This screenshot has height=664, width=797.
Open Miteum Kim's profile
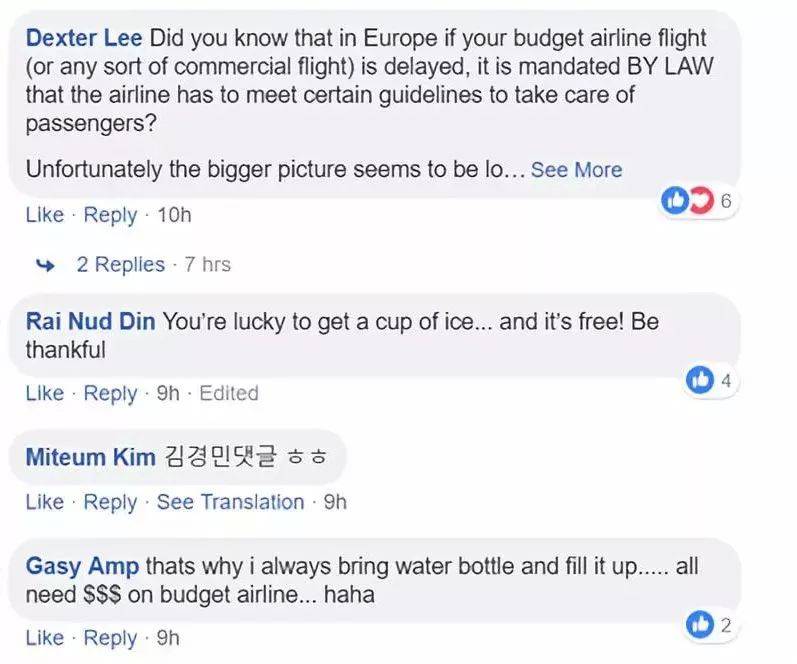pyautogui.click(x=90, y=458)
